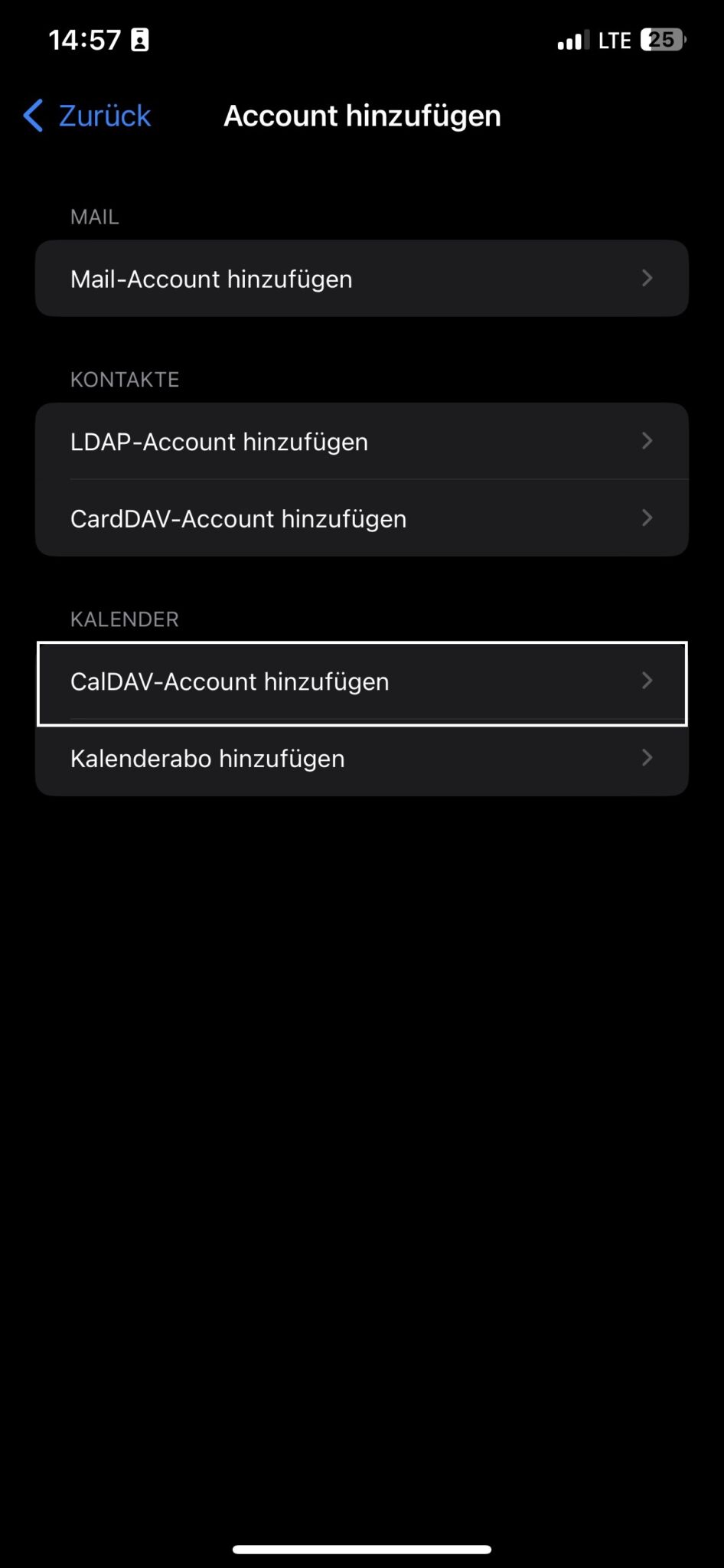The width and height of the screenshot is (724, 1568).
Task: Tap the MAIL section header
Action: point(94,217)
